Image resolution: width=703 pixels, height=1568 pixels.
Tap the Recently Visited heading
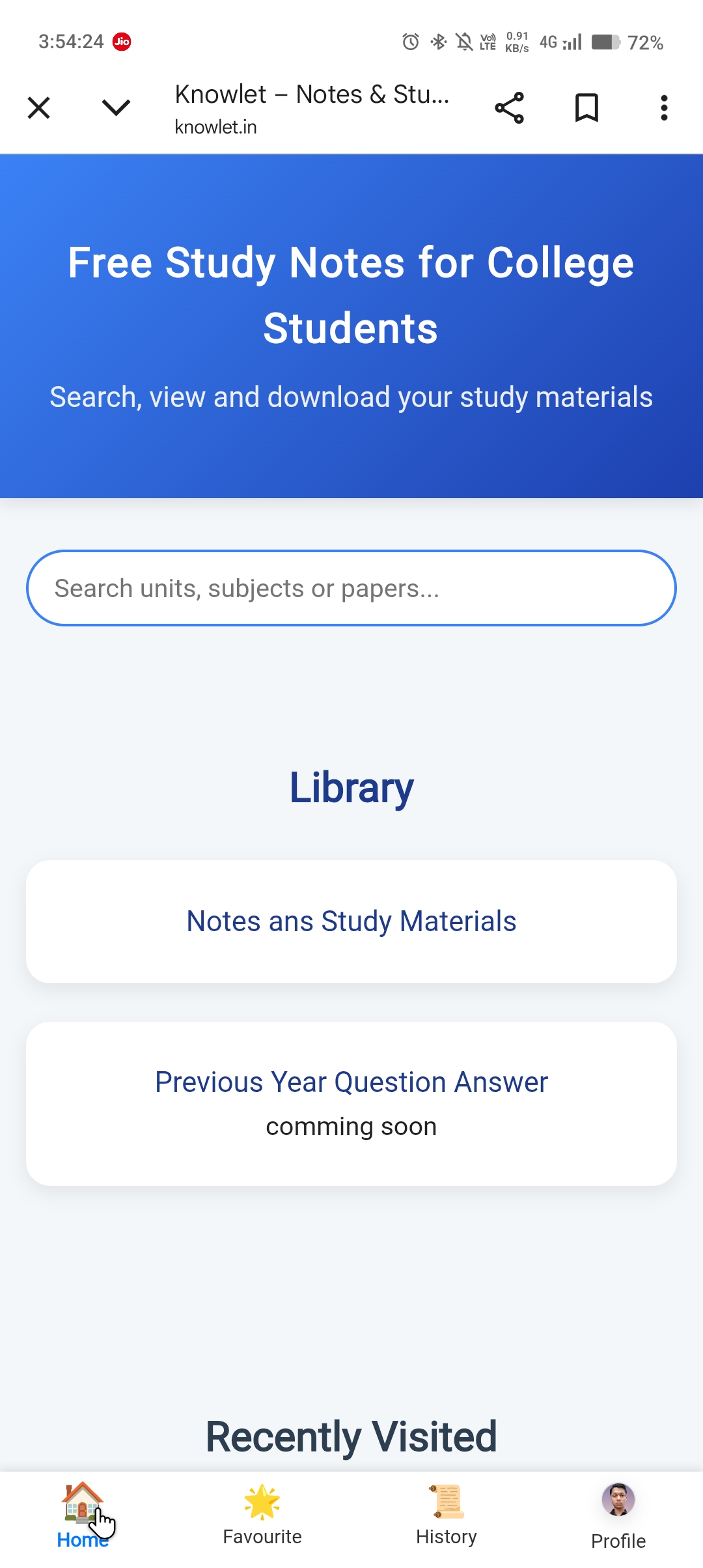click(x=351, y=1437)
